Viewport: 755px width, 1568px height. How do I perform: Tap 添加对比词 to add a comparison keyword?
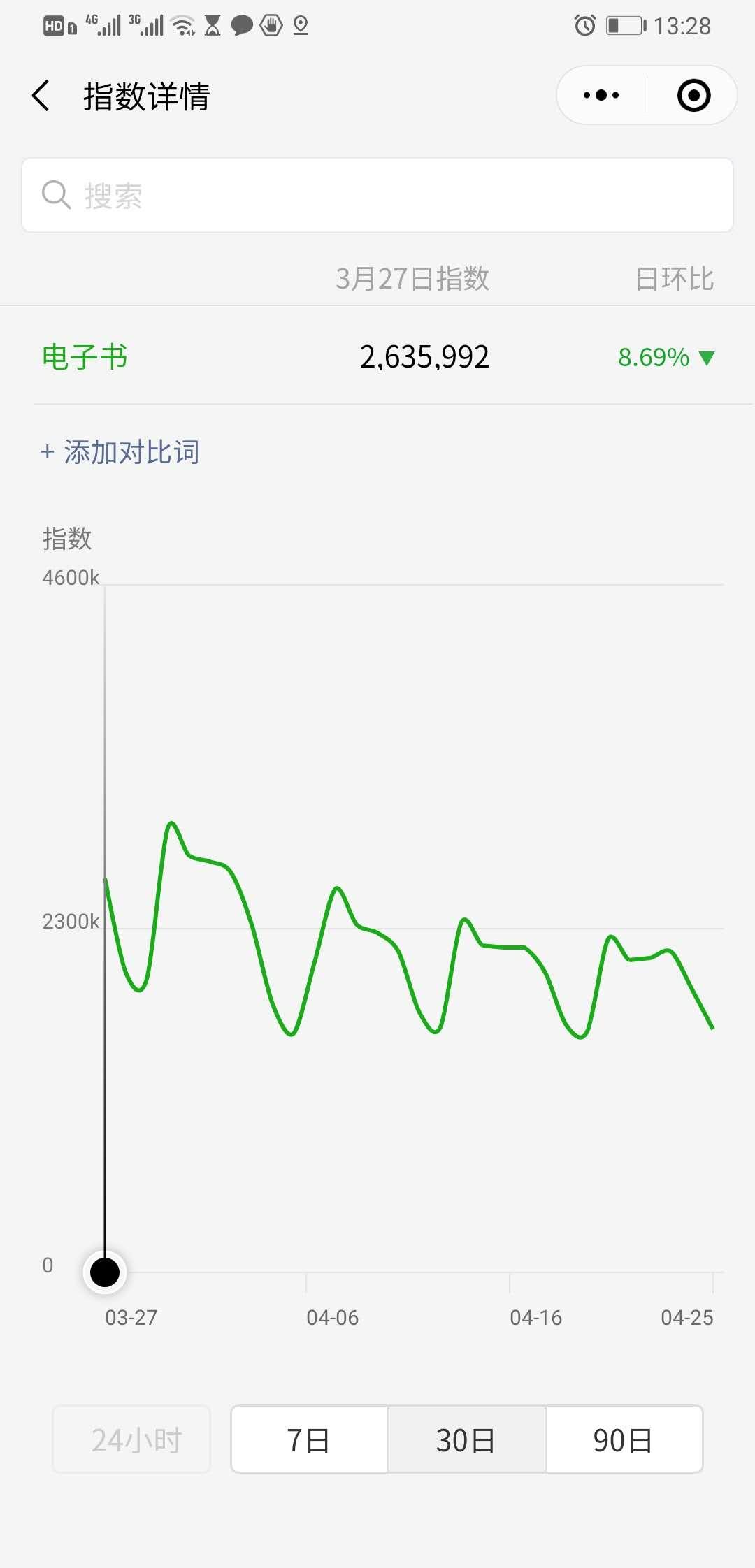click(x=119, y=452)
